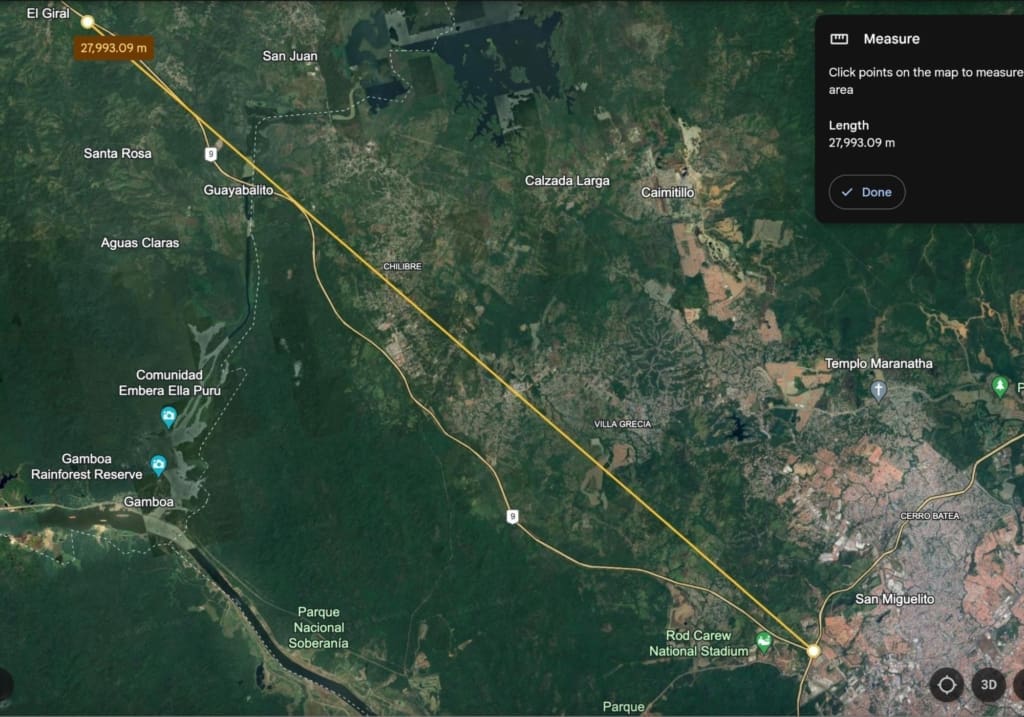The height and width of the screenshot is (717, 1024).
Task: Select the measurement endpoint near San Miguelito
Action: point(814,651)
